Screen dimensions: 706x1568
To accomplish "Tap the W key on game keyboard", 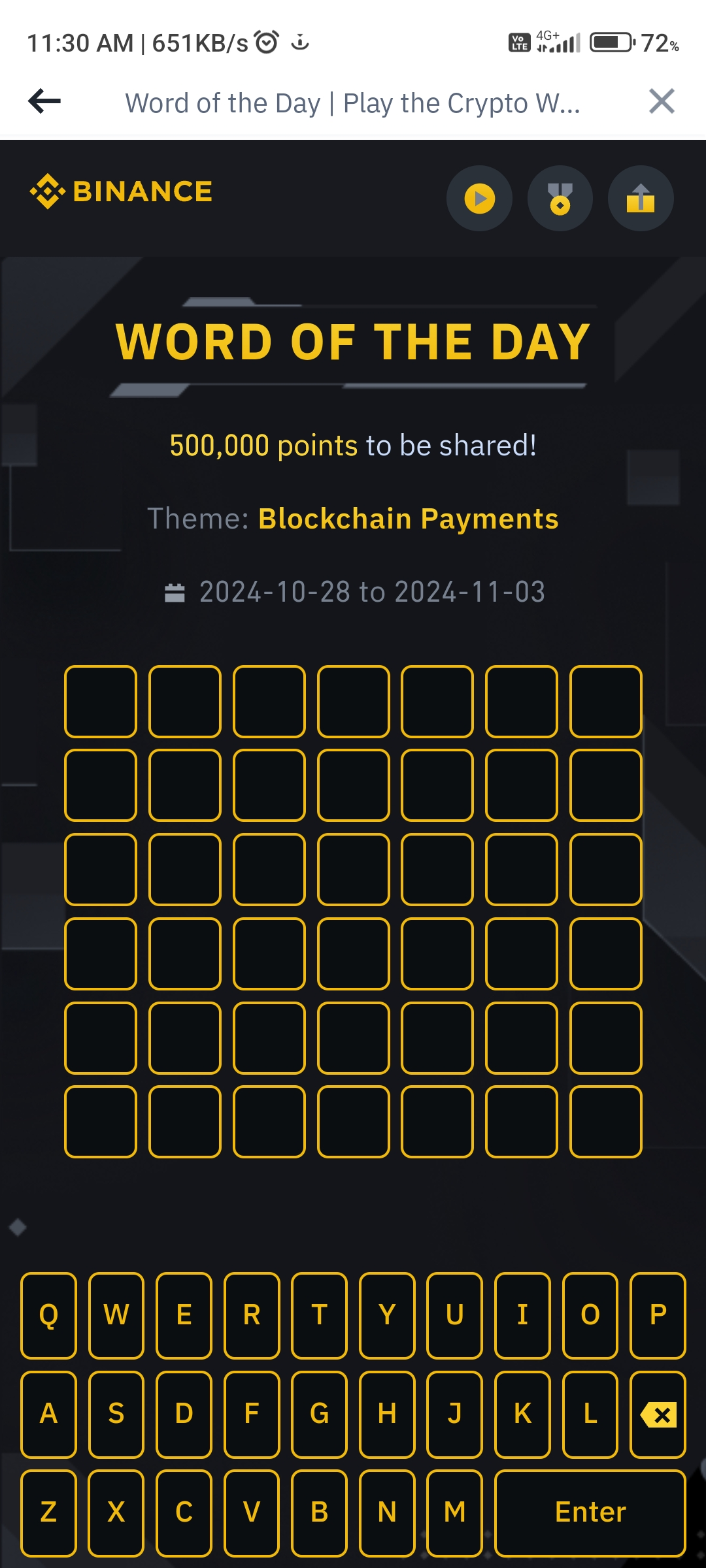I will (116, 1315).
